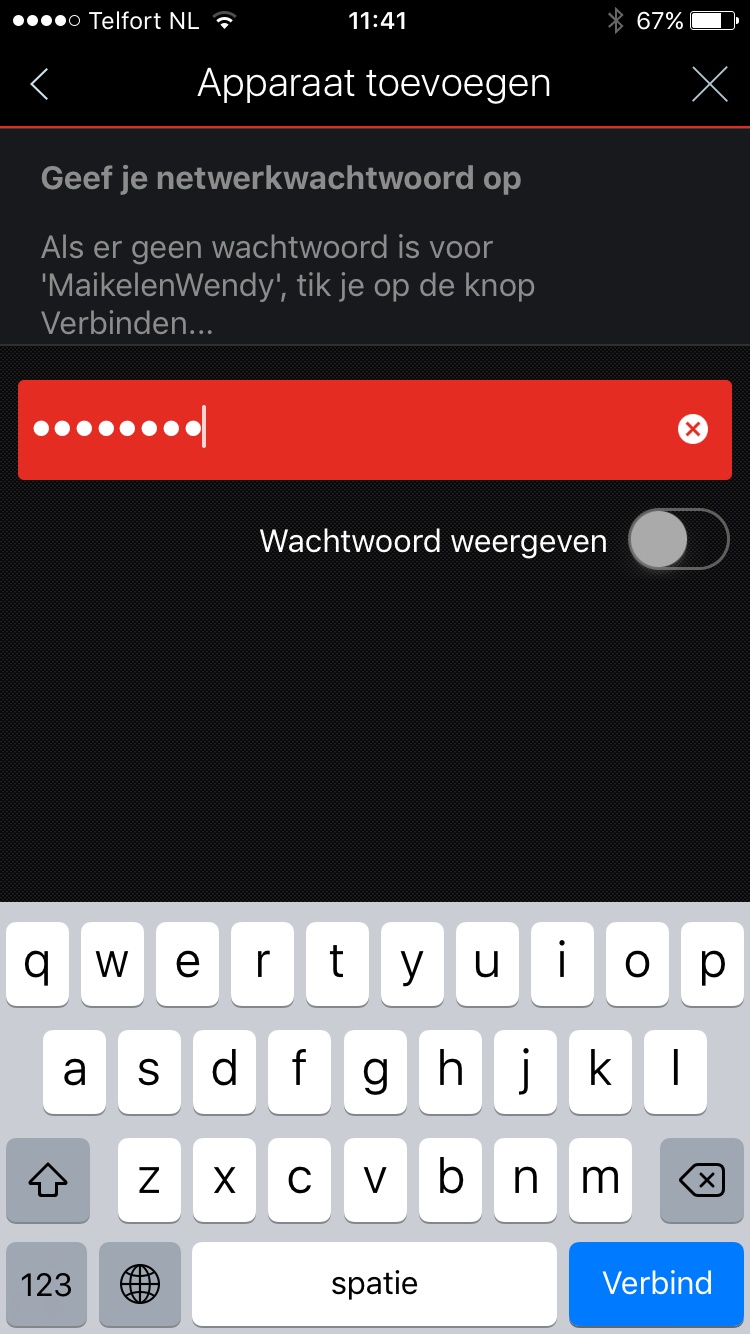
Task: Tap the globe language key
Action: click(140, 1283)
